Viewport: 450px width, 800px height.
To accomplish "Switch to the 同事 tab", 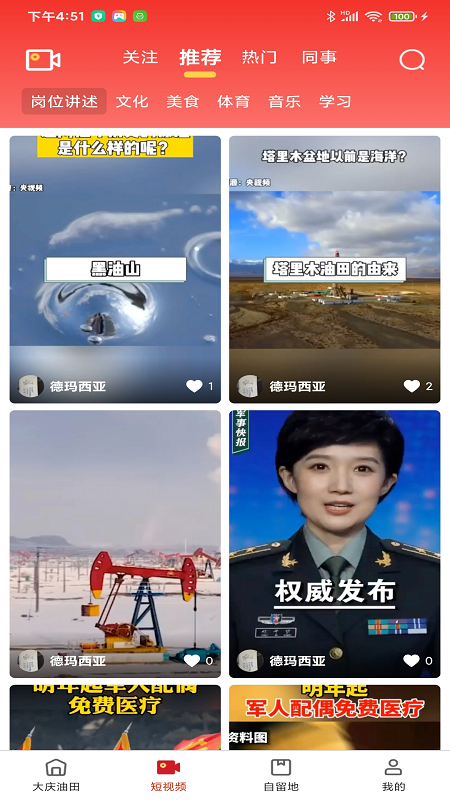I will coord(319,57).
